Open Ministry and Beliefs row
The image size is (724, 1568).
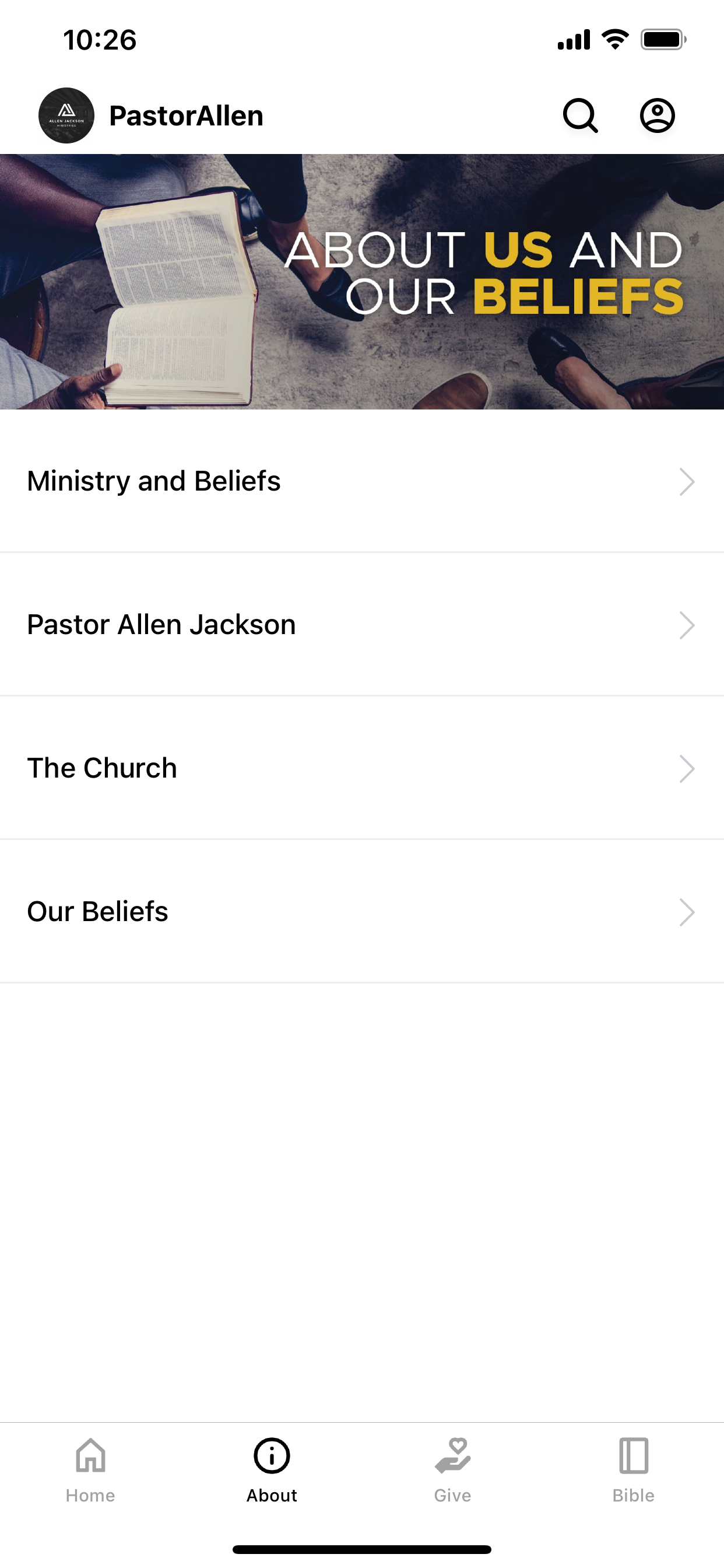coord(362,481)
